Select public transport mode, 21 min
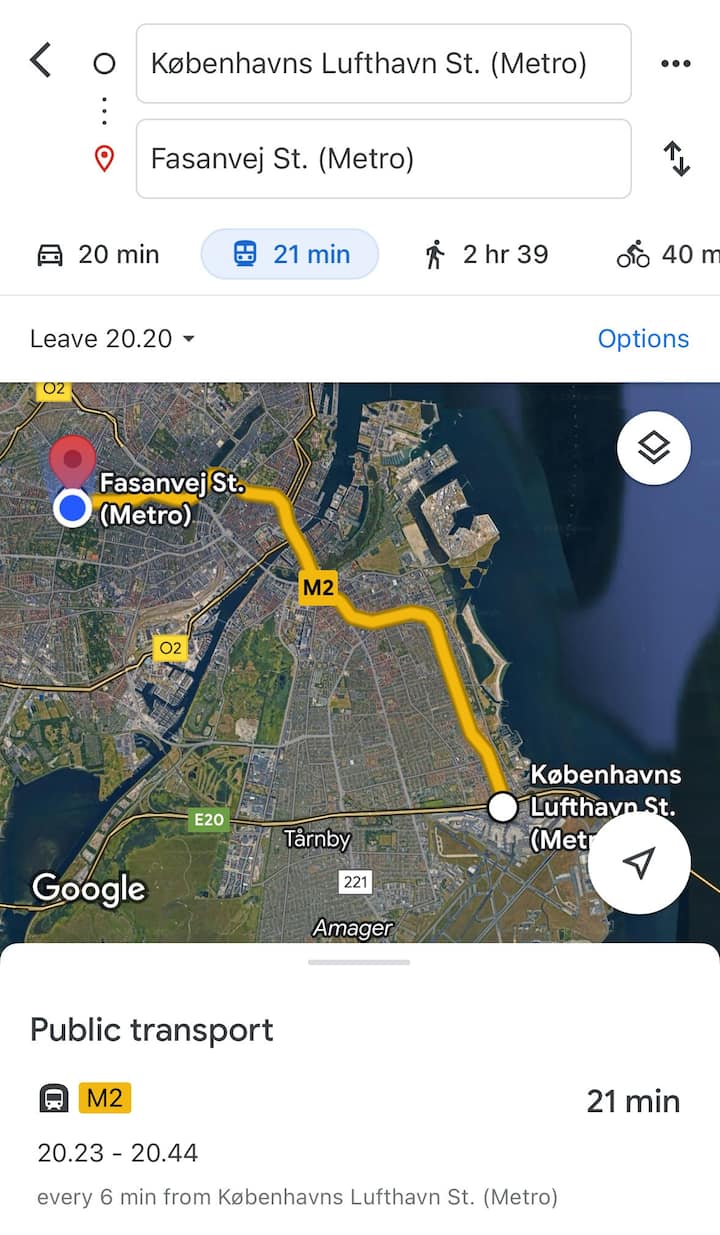 [x=290, y=254]
